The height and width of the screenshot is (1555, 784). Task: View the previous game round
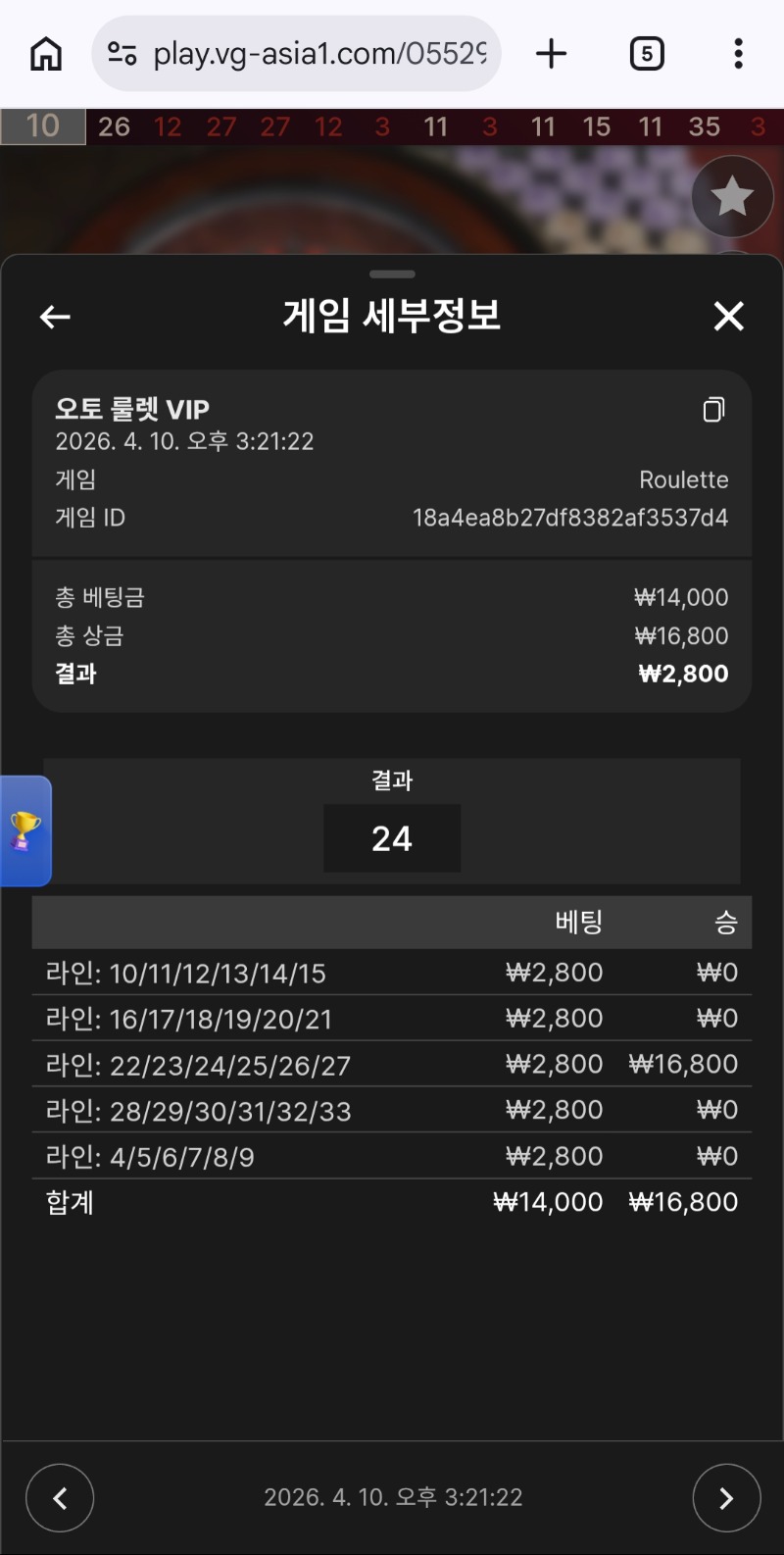coord(60,1498)
